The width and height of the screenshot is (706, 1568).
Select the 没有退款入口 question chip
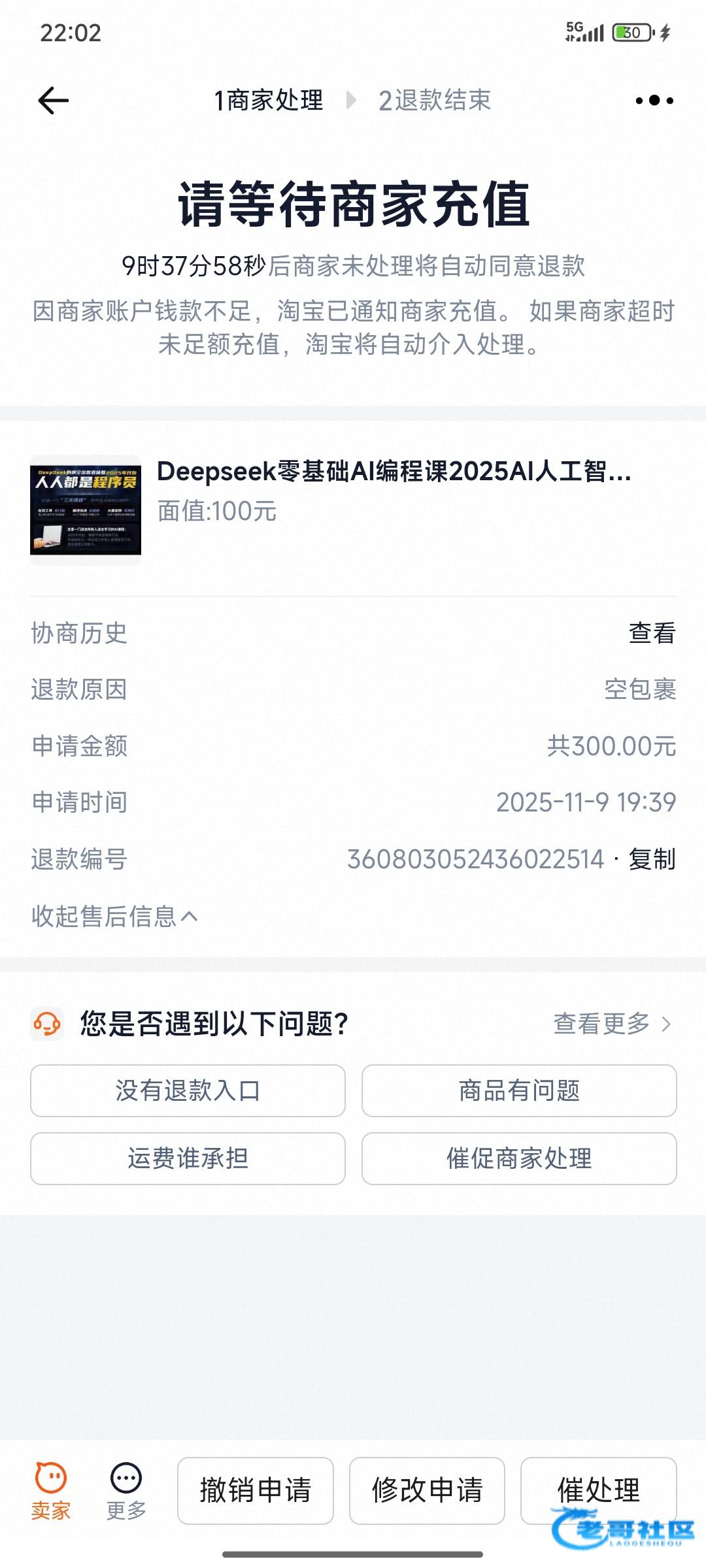pyautogui.click(x=188, y=1091)
